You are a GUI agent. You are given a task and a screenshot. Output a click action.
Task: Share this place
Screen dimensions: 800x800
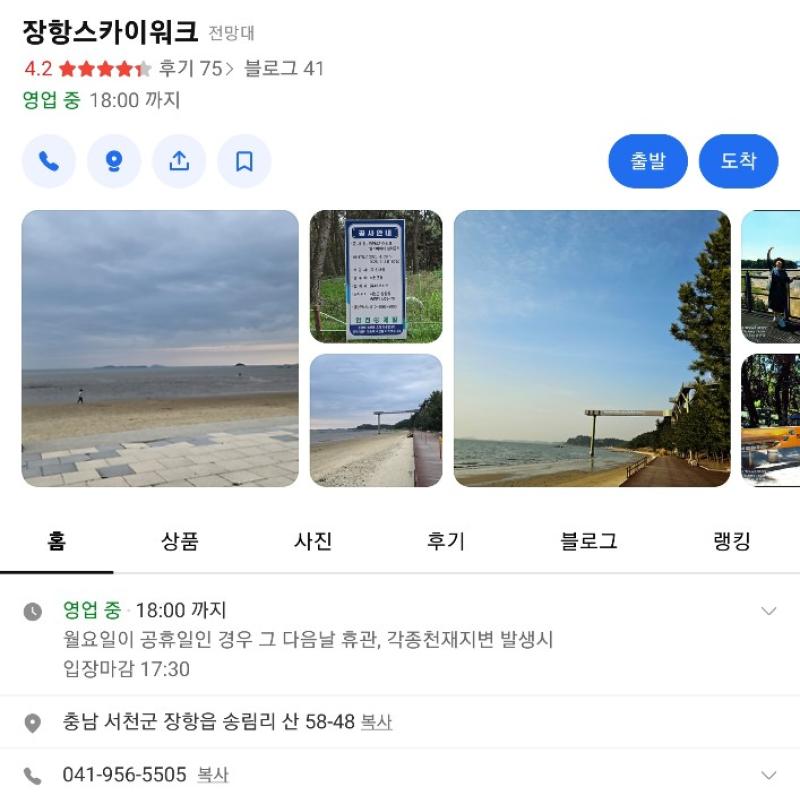(179, 161)
